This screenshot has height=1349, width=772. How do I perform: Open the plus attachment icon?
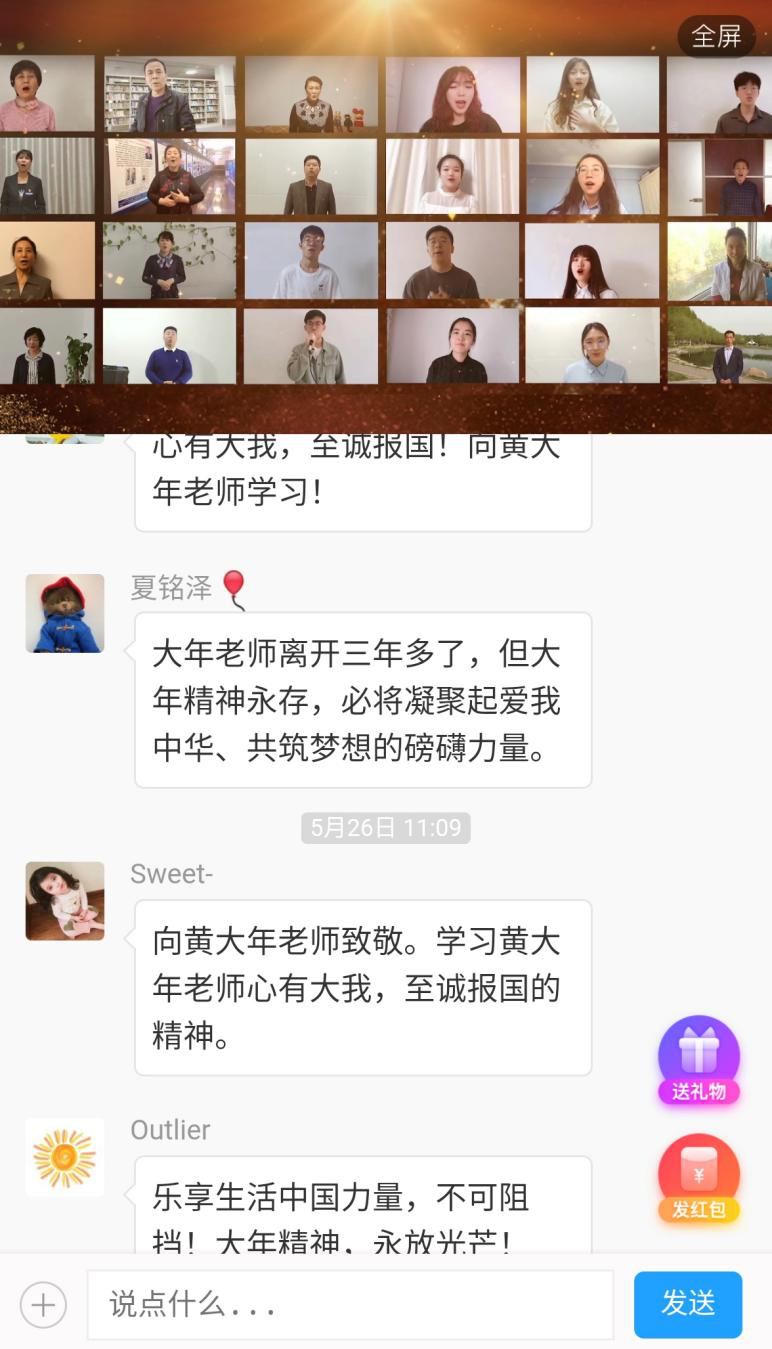[43, 1304]
